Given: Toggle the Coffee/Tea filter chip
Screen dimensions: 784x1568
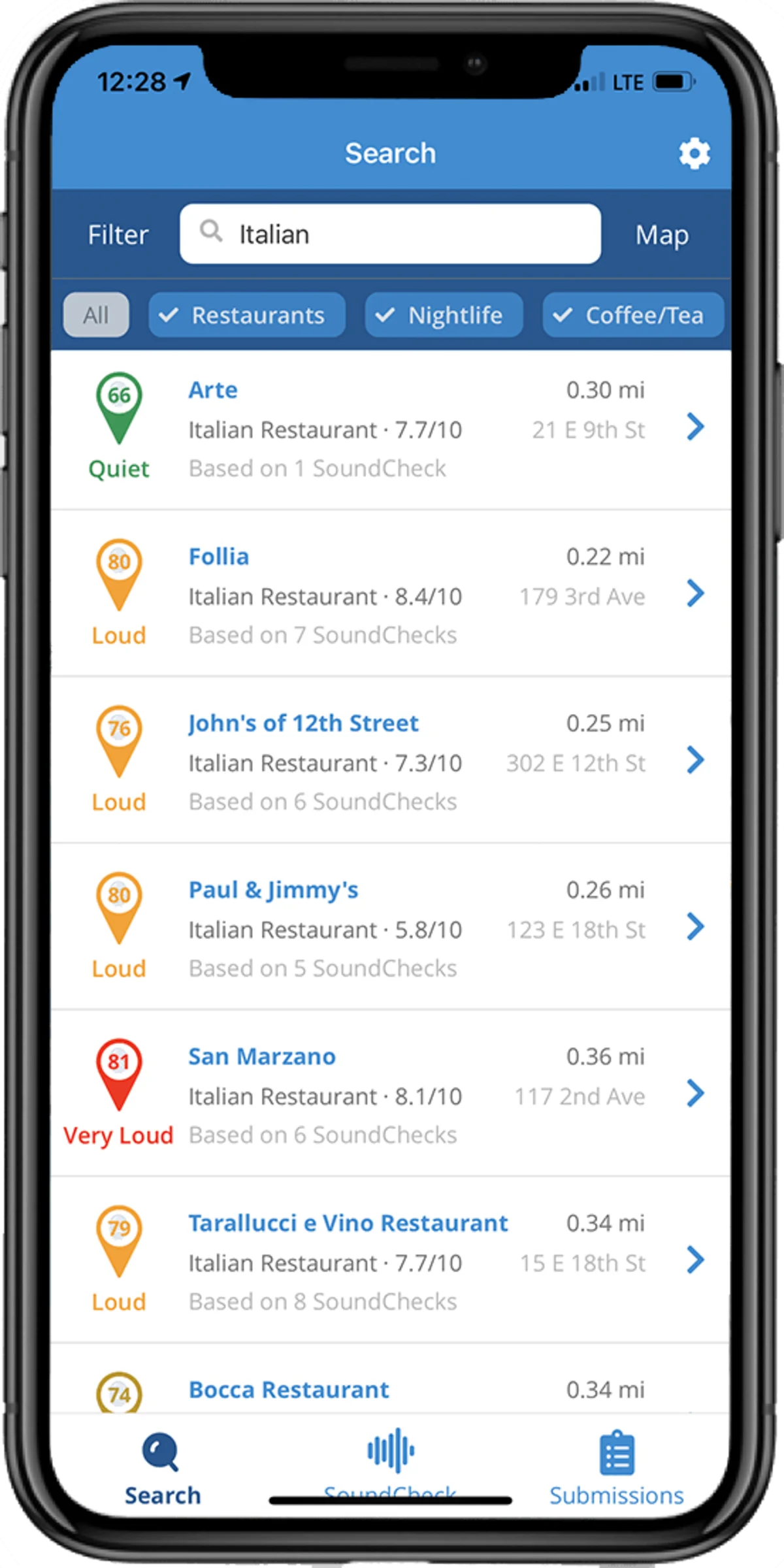Looking at the screenshot, I should [x=632, y=316].
